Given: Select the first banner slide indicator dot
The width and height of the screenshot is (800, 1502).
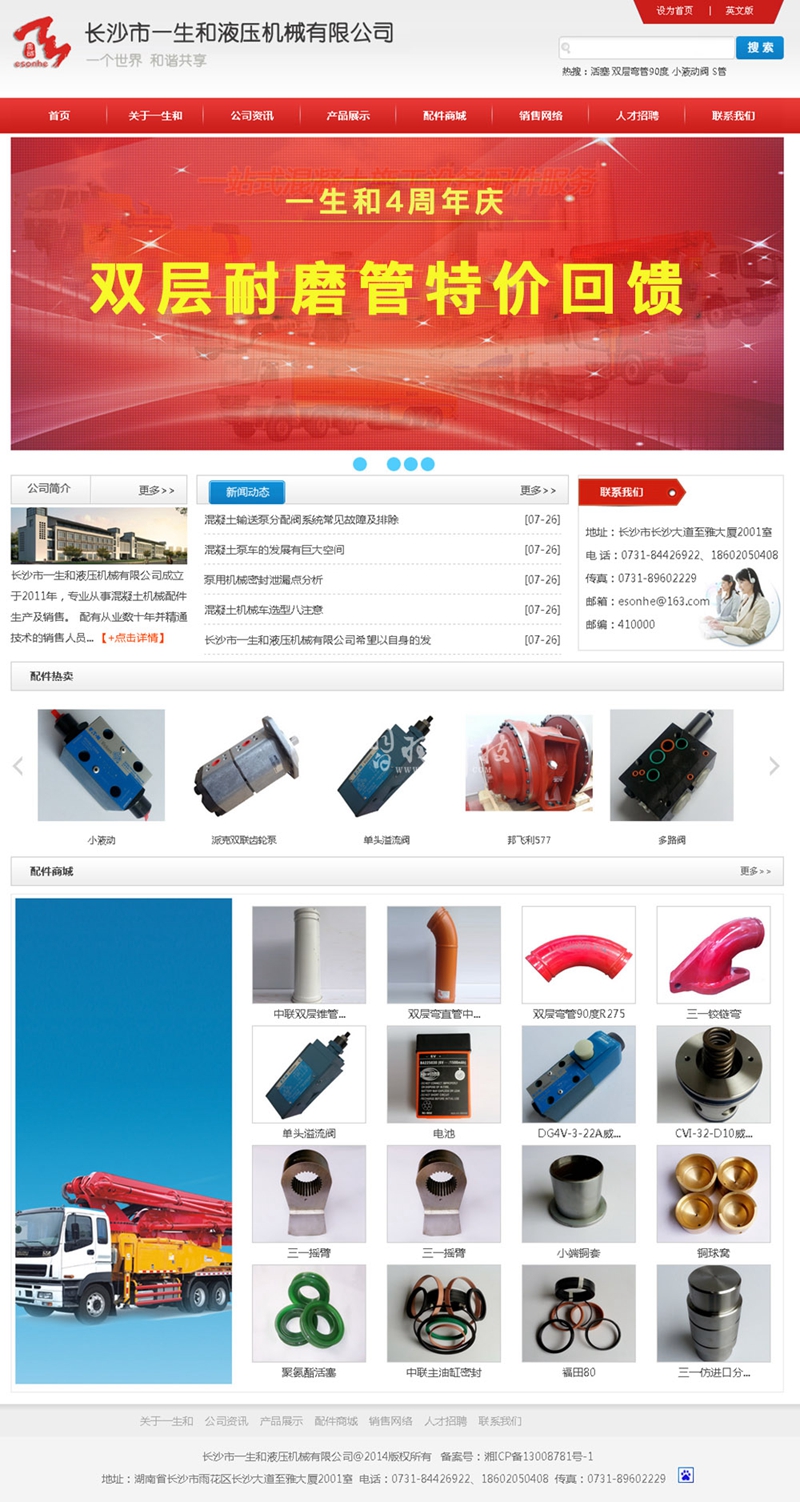Looking at the screenshot, I should [360, 464].
